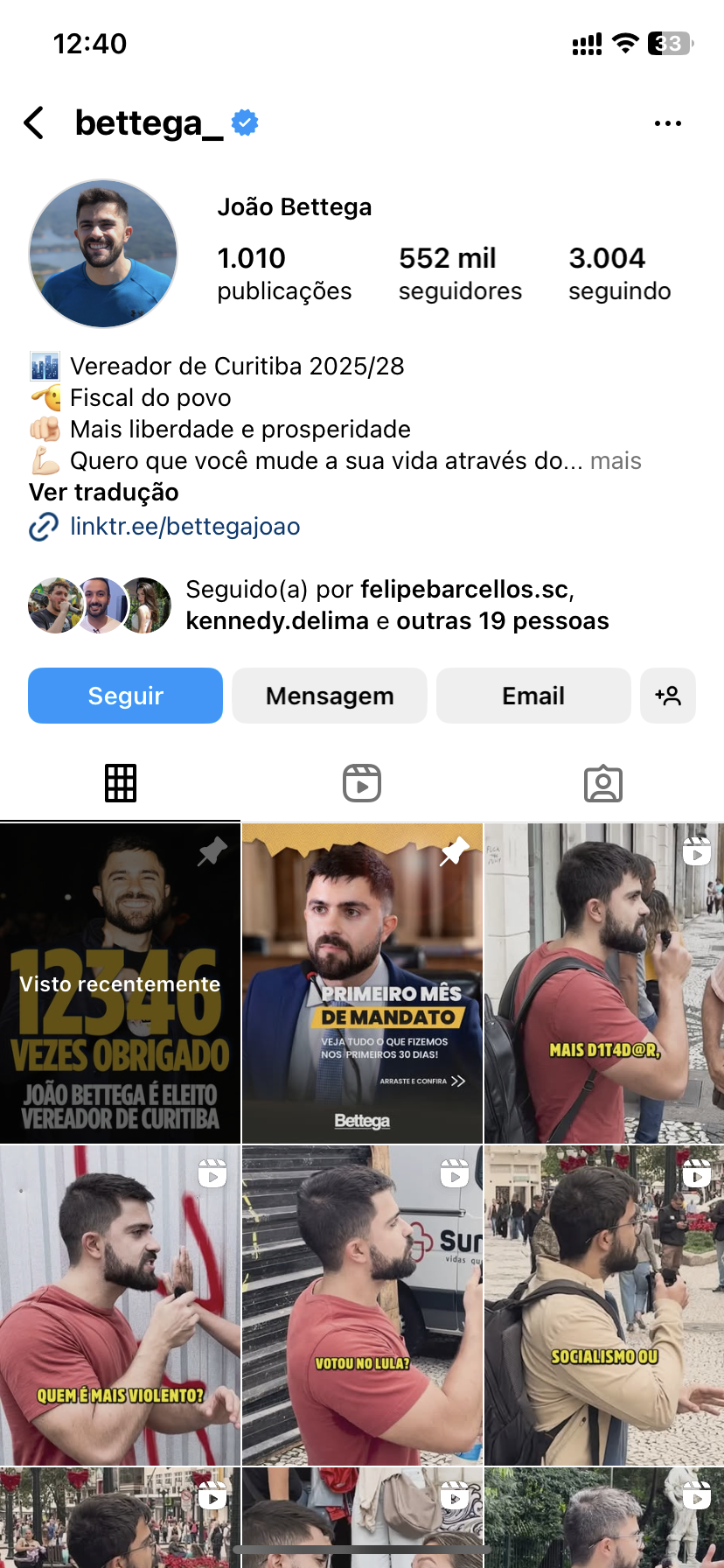Open the 'Votou no Lula?' reel
Image resolution: width=724 pixels, height=1568 pixels.
[362, 1305]
